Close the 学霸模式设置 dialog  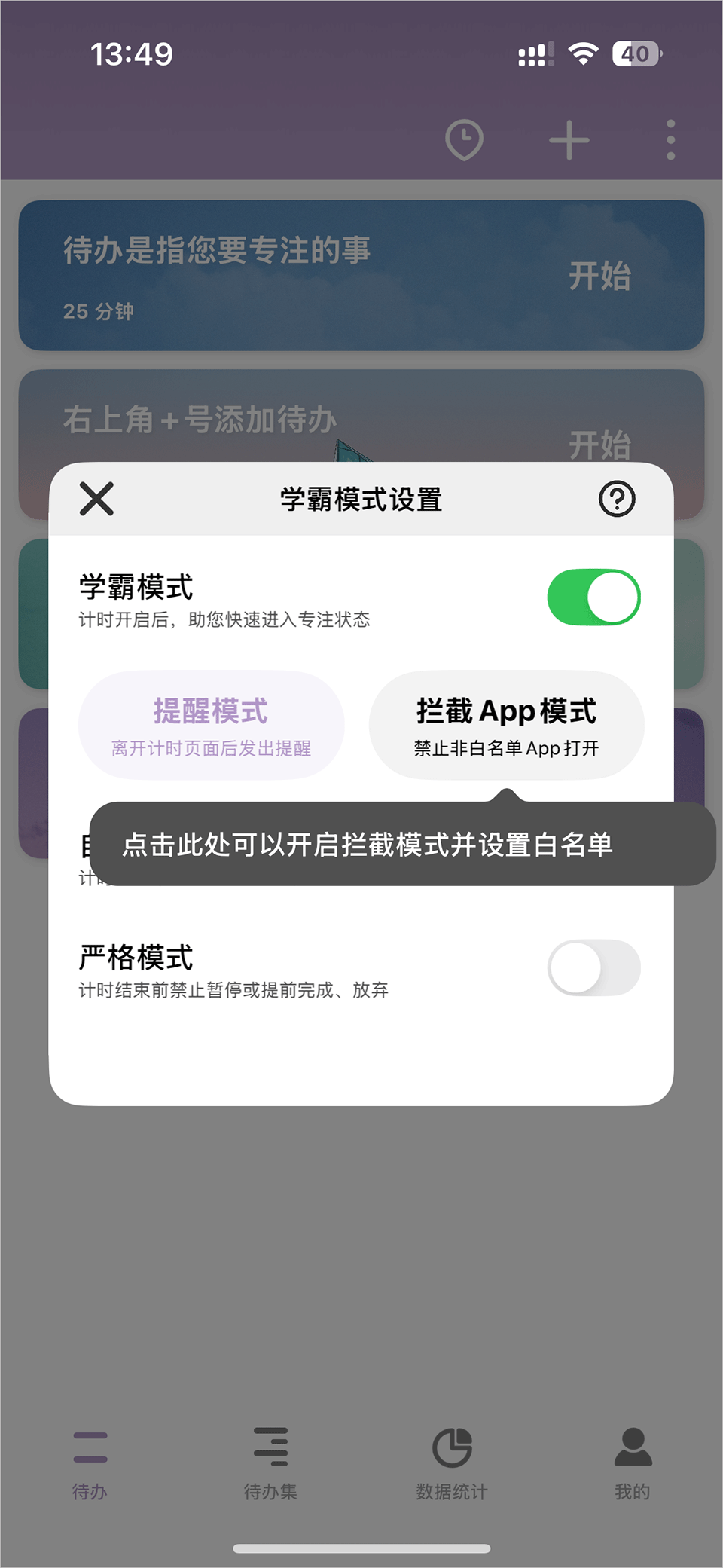96,499
